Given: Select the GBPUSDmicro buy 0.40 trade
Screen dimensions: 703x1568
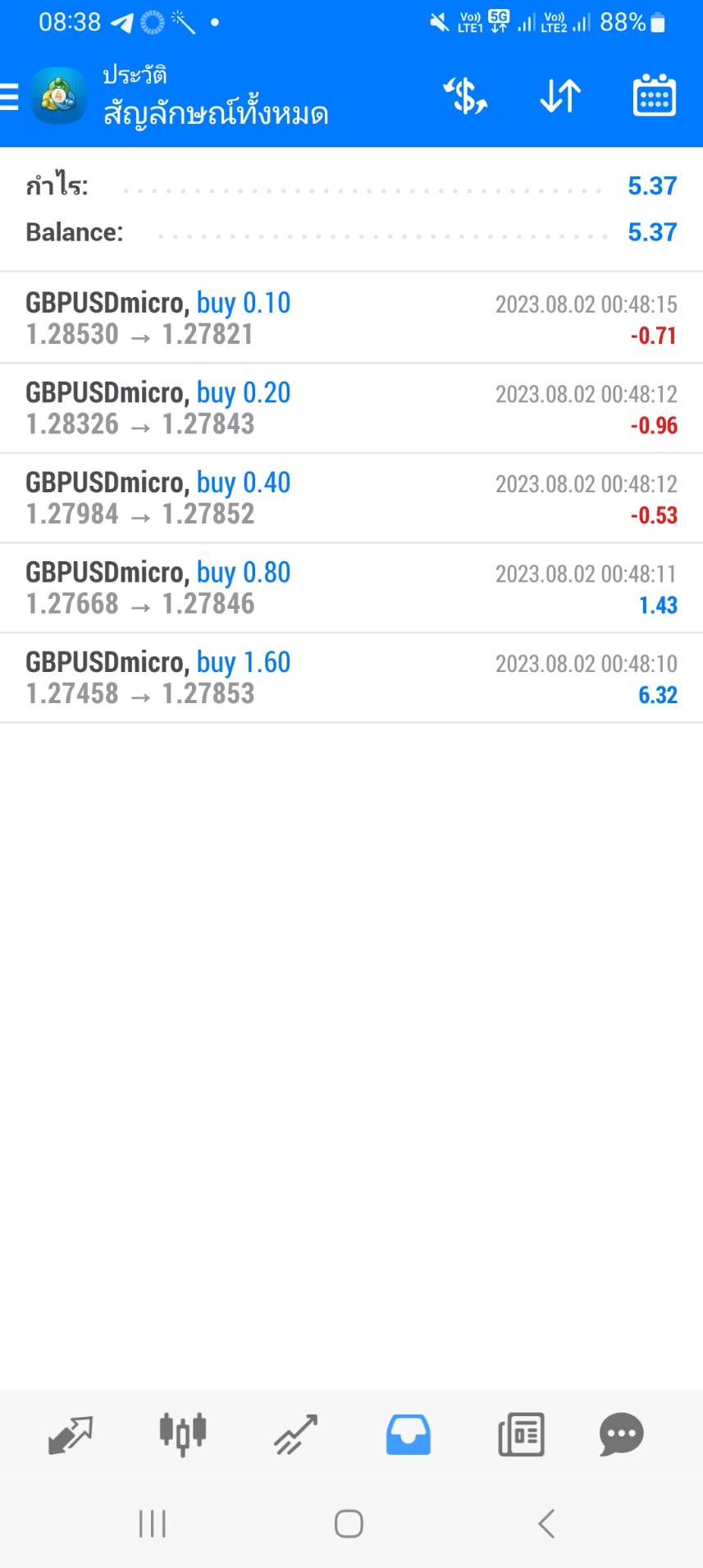Looking at the screenshot, I should click(351, 498).
